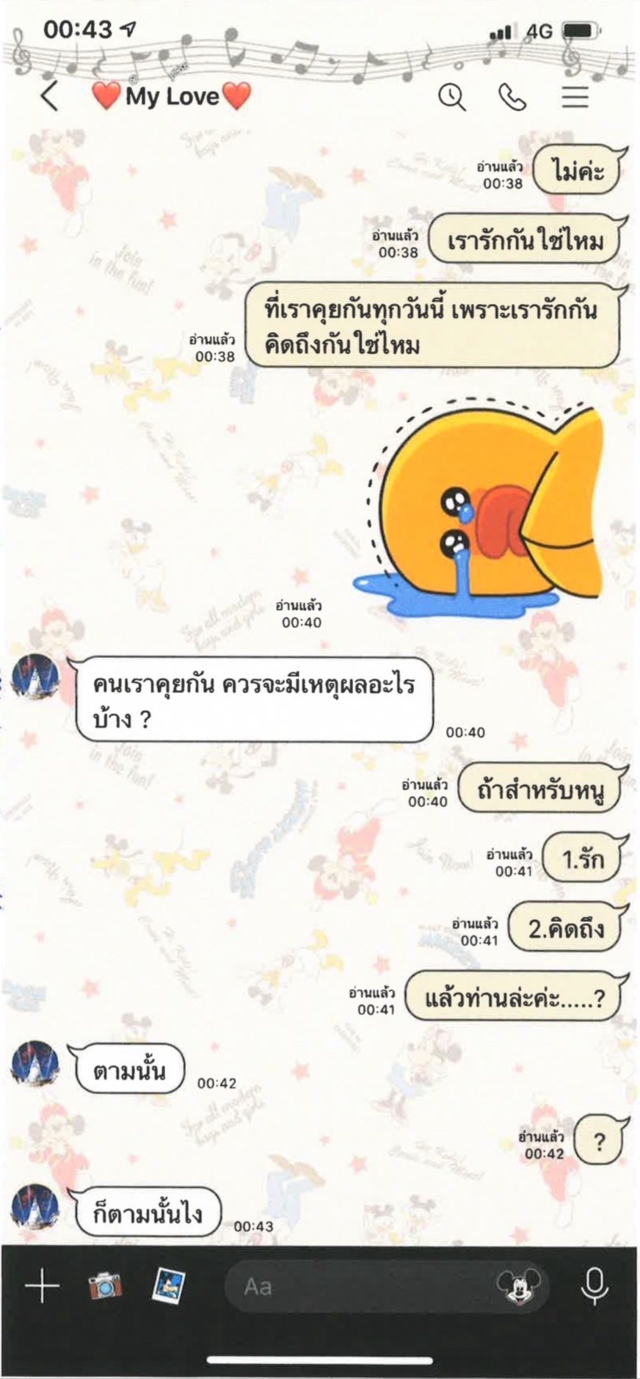This screenshot has width=640, height=1379.
Task: Start a voice call
Action: 513,97
